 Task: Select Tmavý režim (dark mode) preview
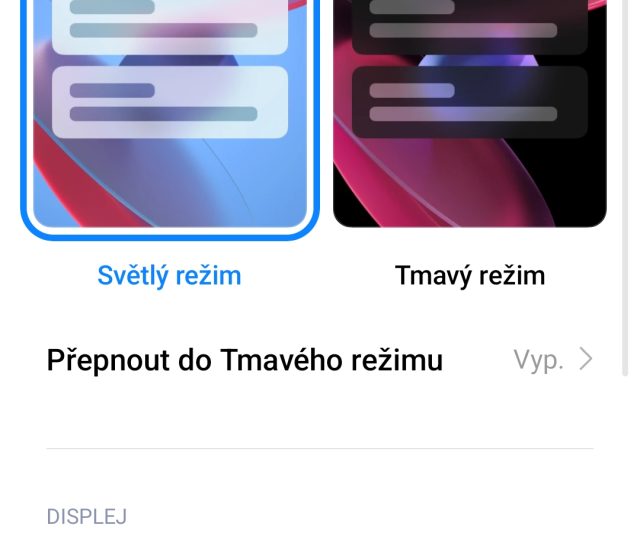[x=470, y=115]
